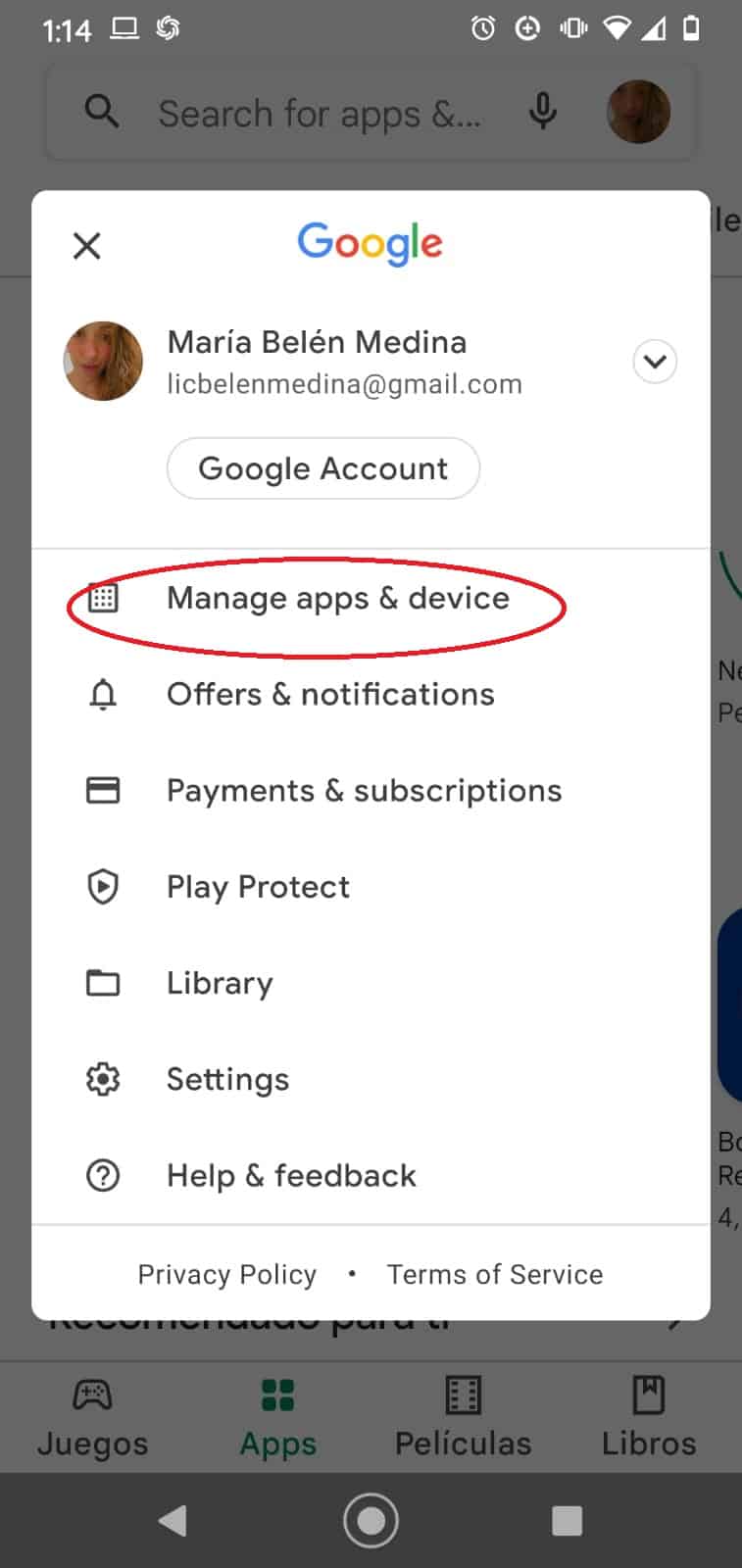
Task: Go to Offers & notifications
Action: (x=371, y=694)
